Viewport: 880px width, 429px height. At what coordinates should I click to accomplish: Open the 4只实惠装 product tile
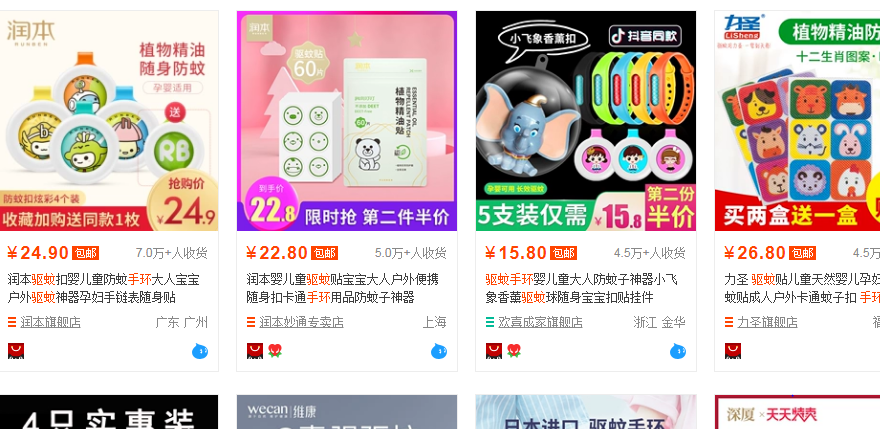pos(108,412)
